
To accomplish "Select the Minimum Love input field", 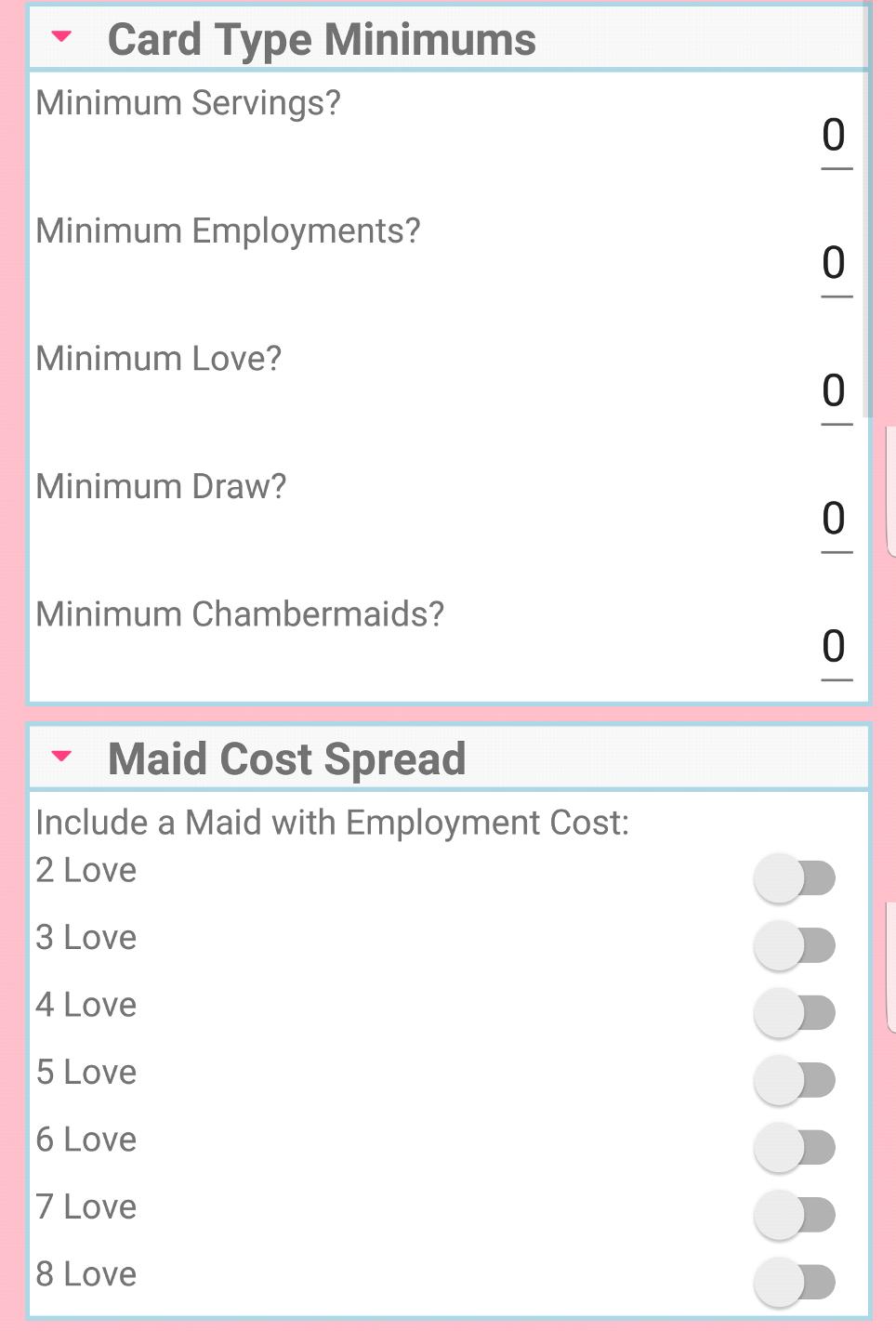I will (834, 392).
